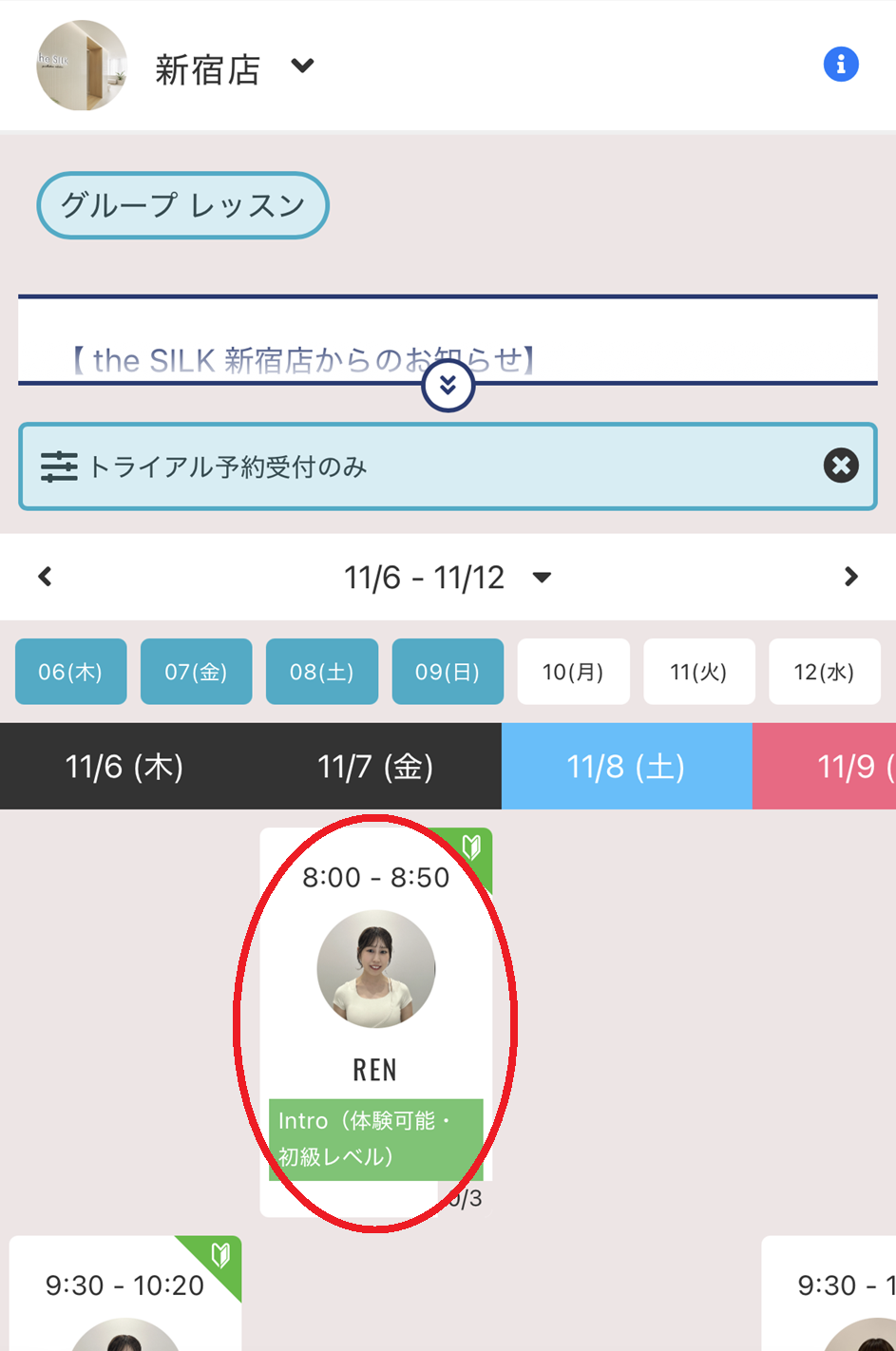Screen dimensions: 896x1351
Task: Select the 10(月) day chip
Action: coord(573,672)
